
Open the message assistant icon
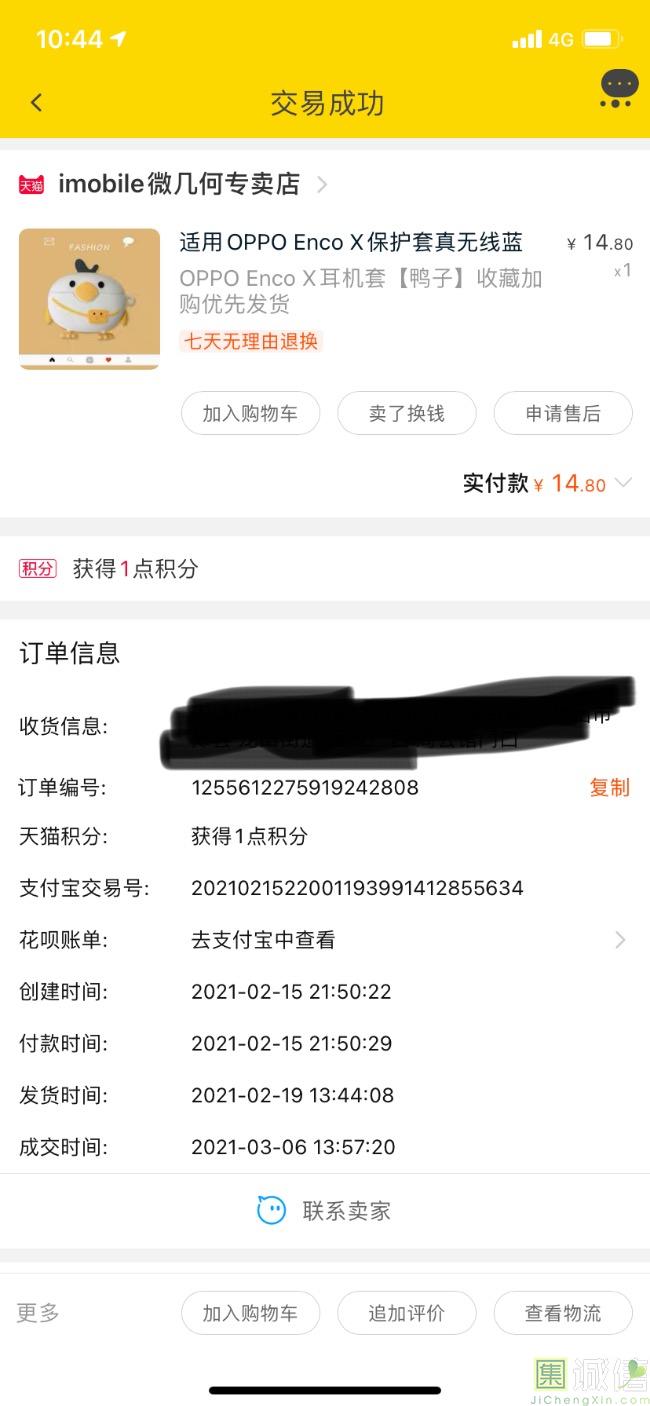point(618,90)
